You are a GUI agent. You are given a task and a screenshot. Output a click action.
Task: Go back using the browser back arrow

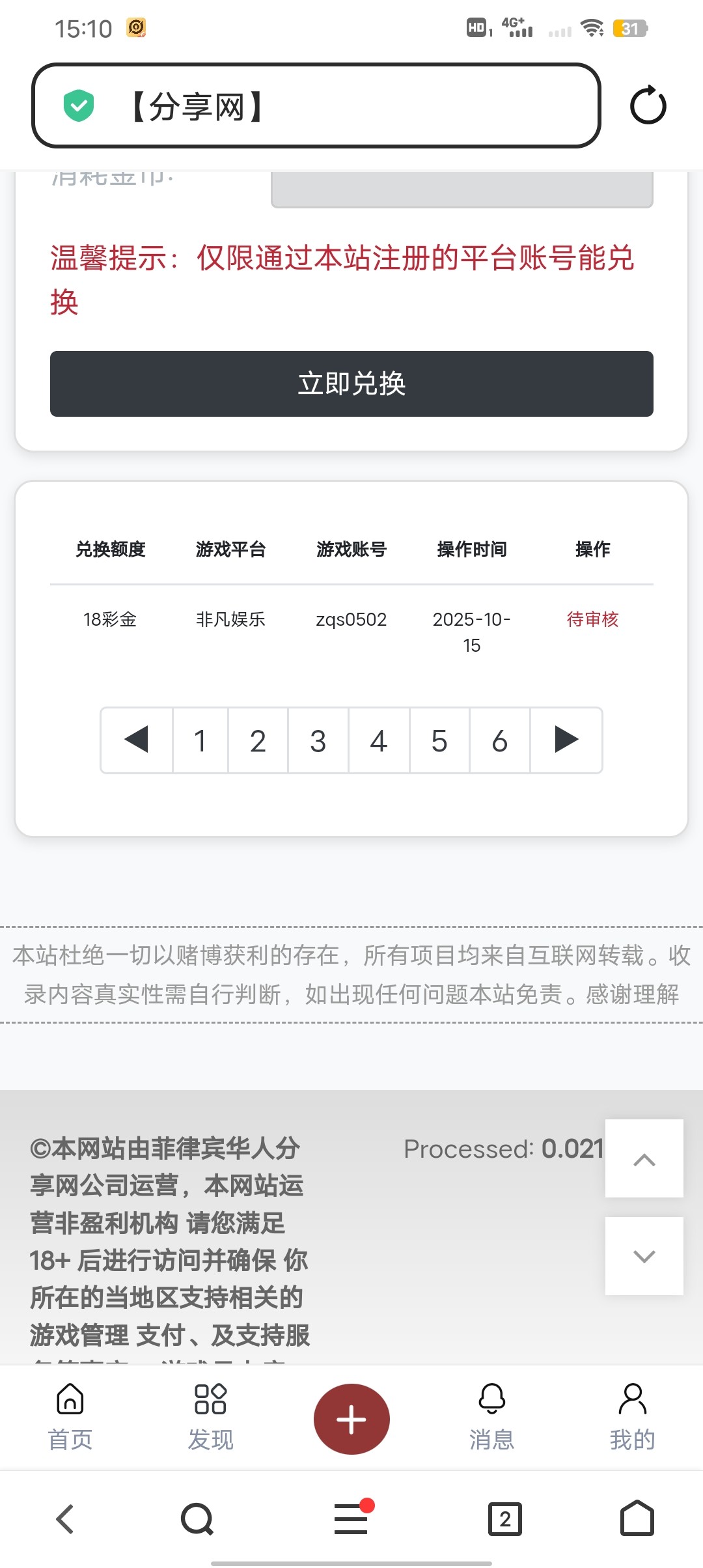point(65,1519)
